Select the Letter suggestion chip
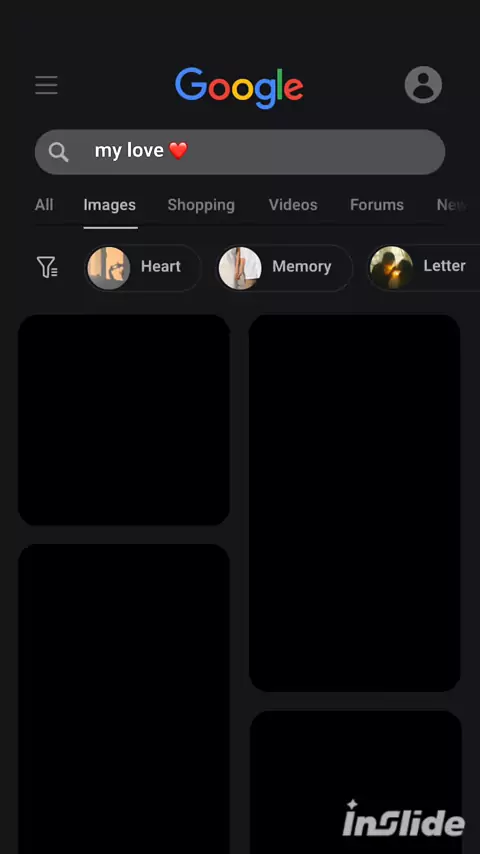The width and height of the screenshot is (480, 854). click(424, 267)
